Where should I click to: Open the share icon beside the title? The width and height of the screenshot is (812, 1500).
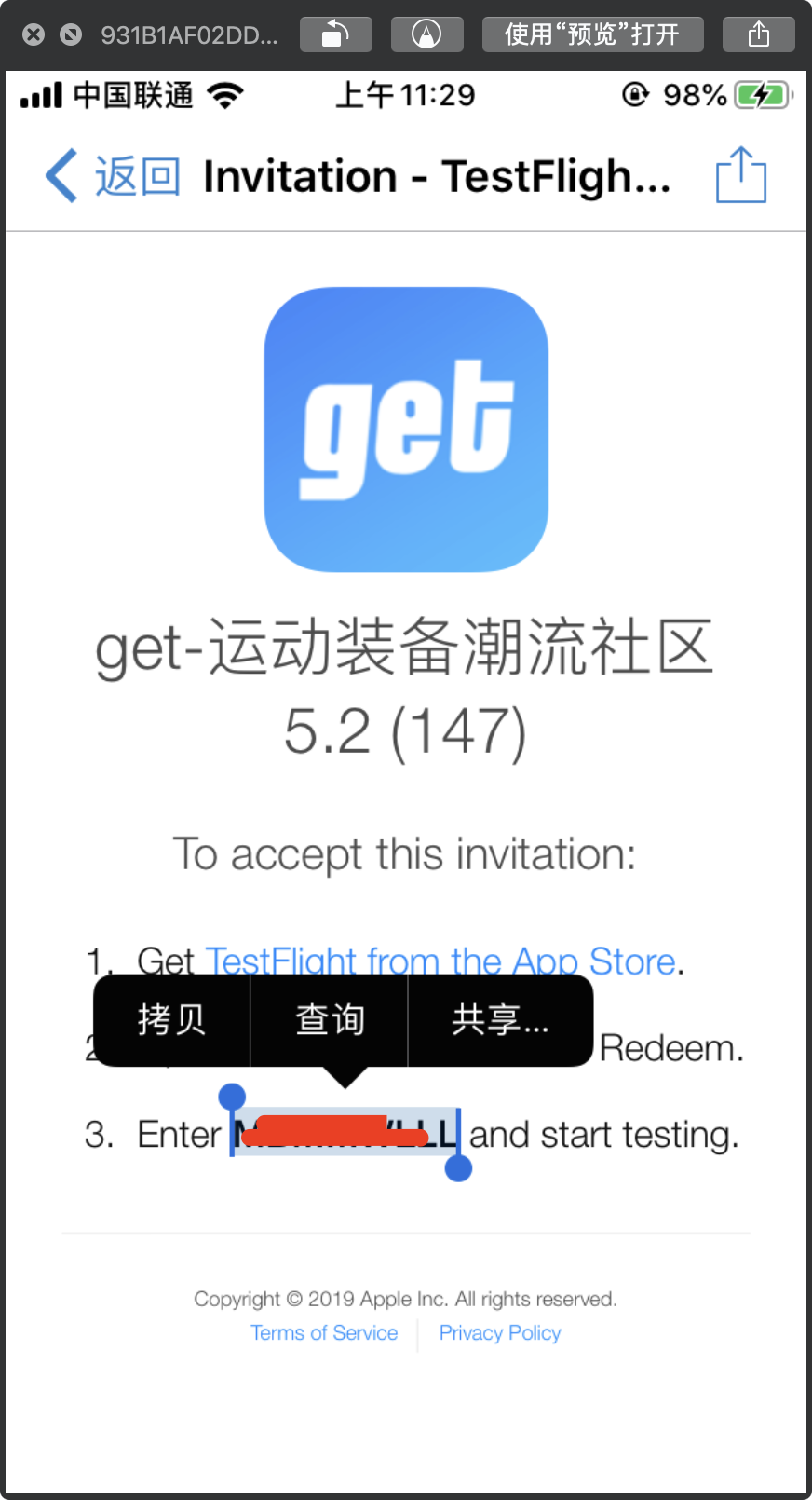[740, 175]
